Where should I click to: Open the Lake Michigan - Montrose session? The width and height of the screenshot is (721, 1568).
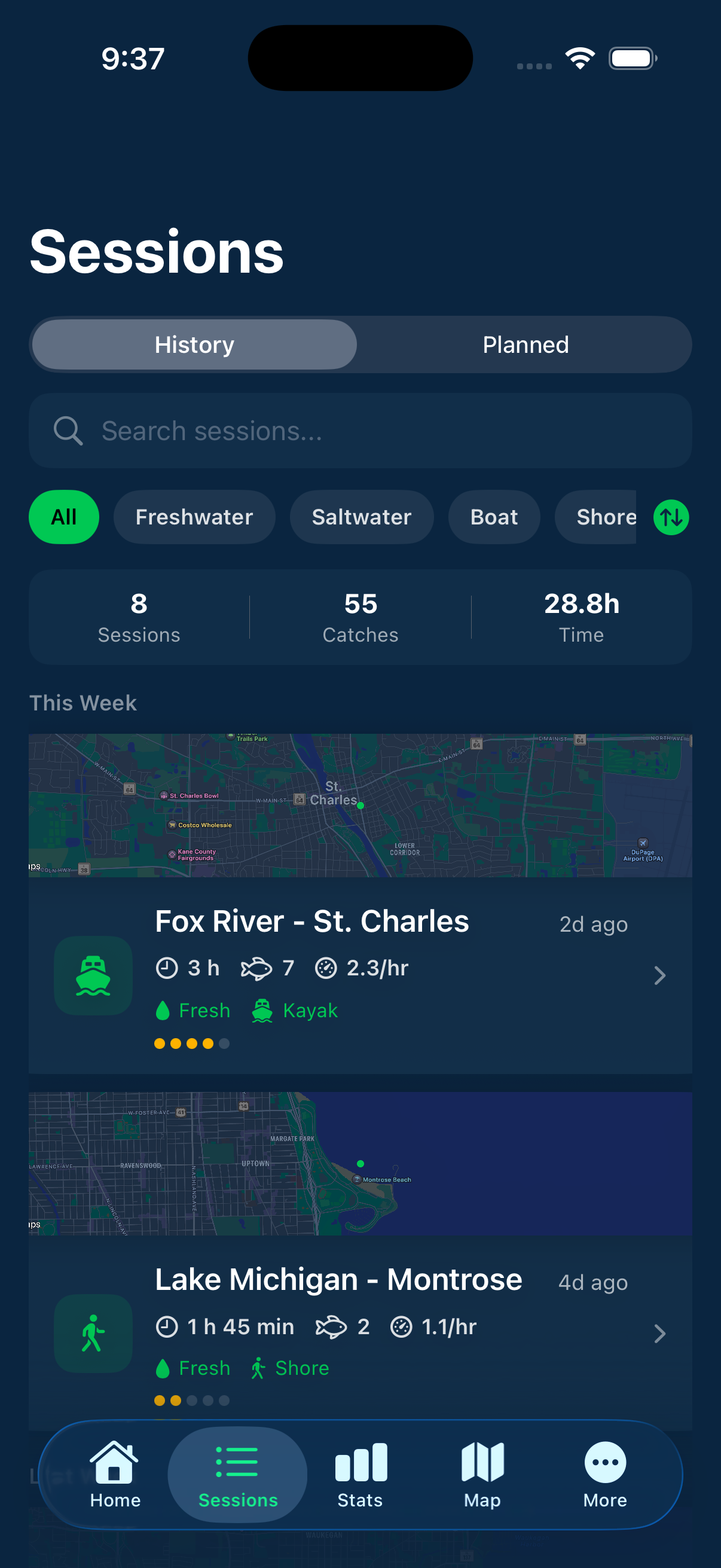(360, 1332)
